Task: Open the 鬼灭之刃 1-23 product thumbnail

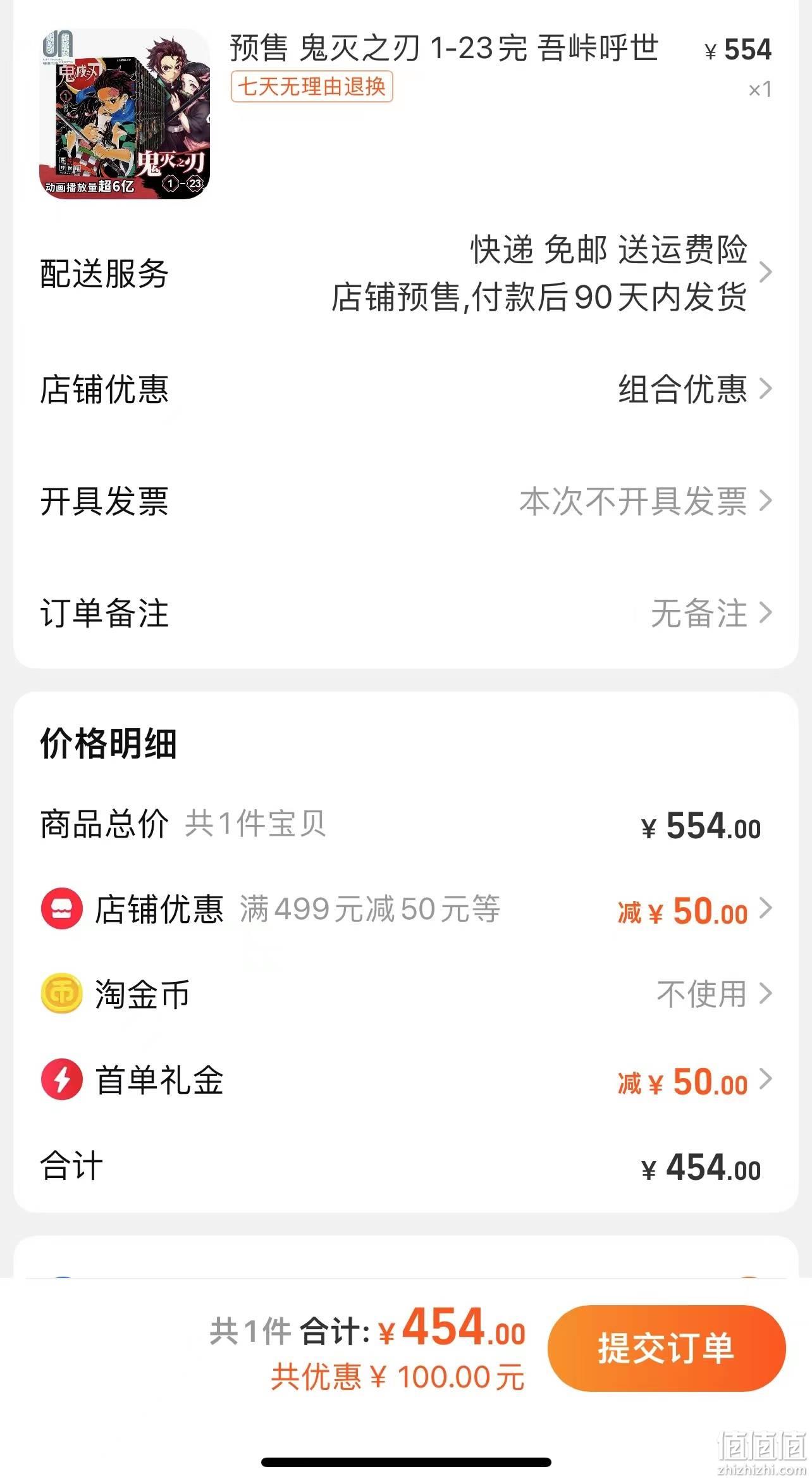Action: 125,114
